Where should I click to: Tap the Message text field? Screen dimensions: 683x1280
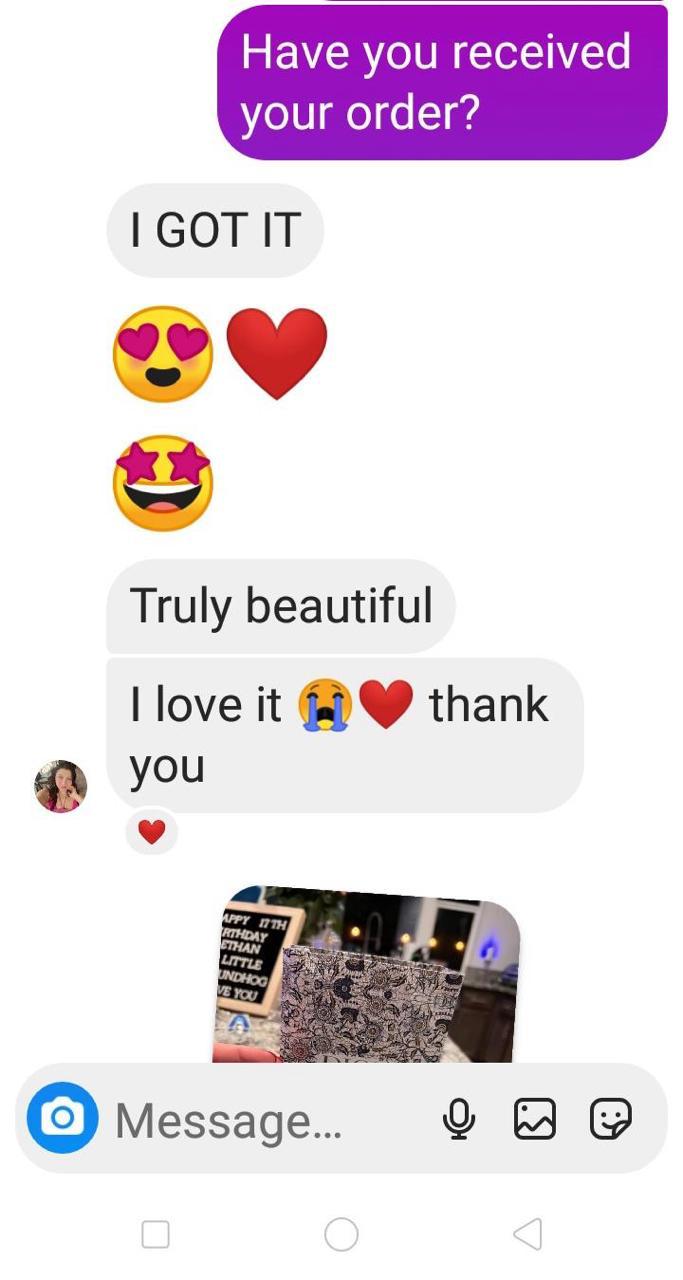(260, 1120)
